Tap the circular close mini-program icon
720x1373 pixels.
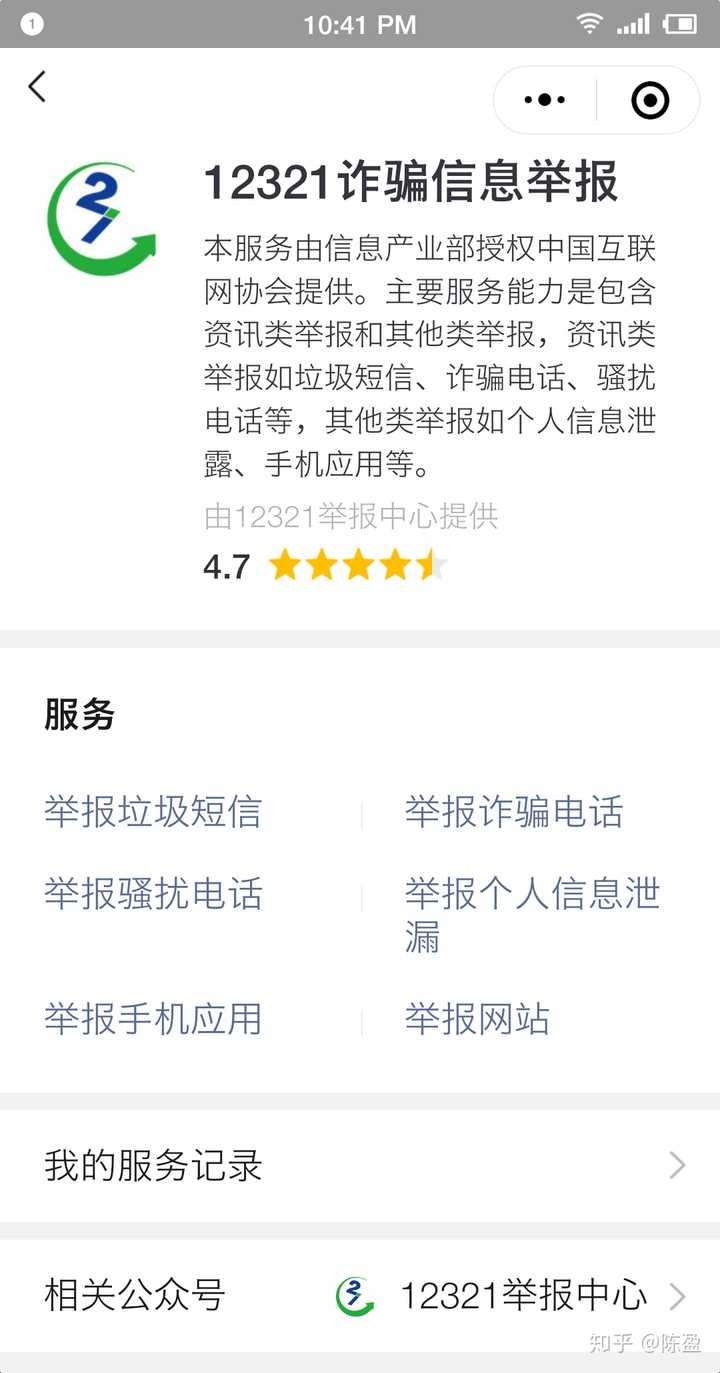tap(648, 99)
